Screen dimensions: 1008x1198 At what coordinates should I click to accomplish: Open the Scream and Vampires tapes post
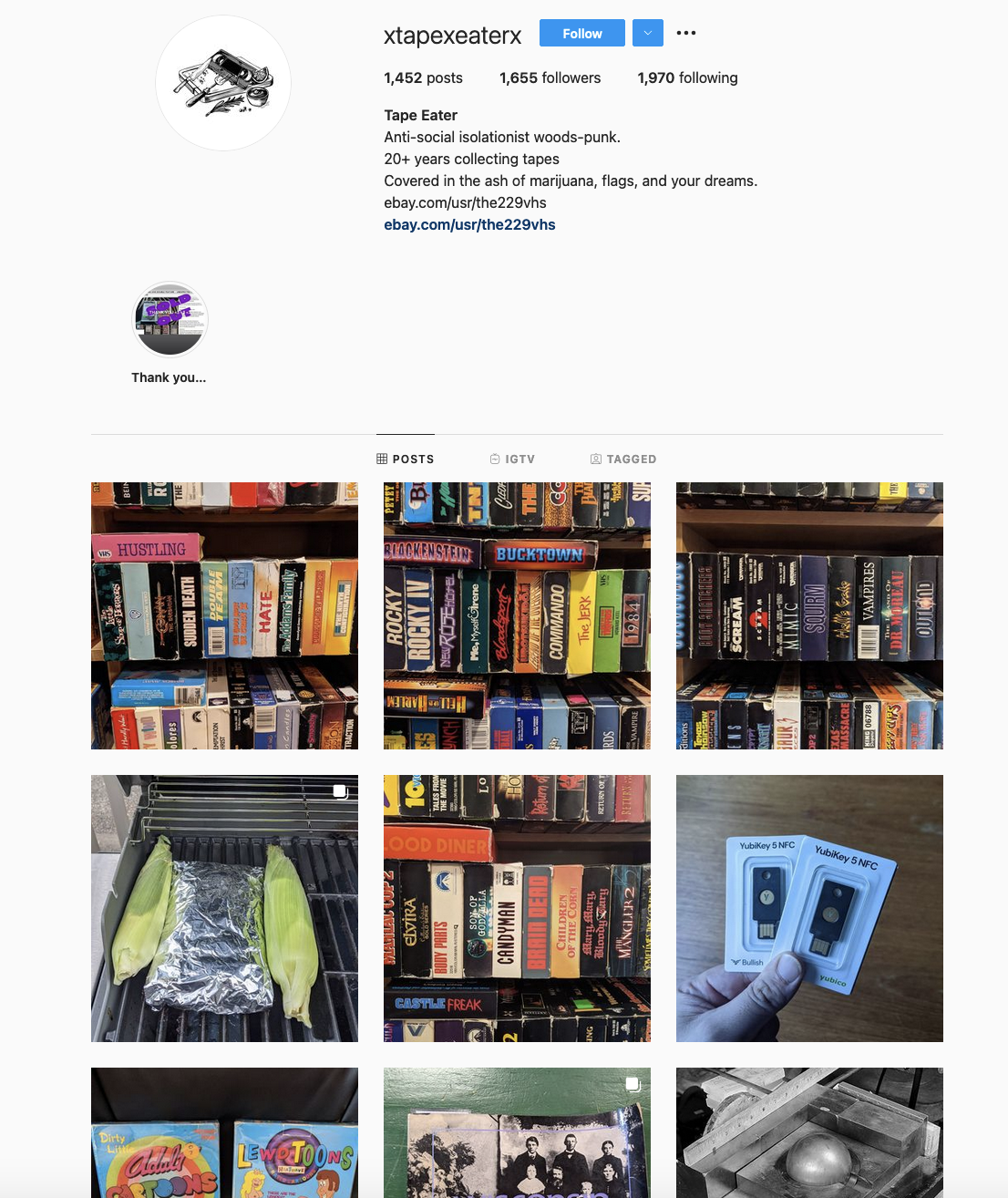tap(809, 615)
